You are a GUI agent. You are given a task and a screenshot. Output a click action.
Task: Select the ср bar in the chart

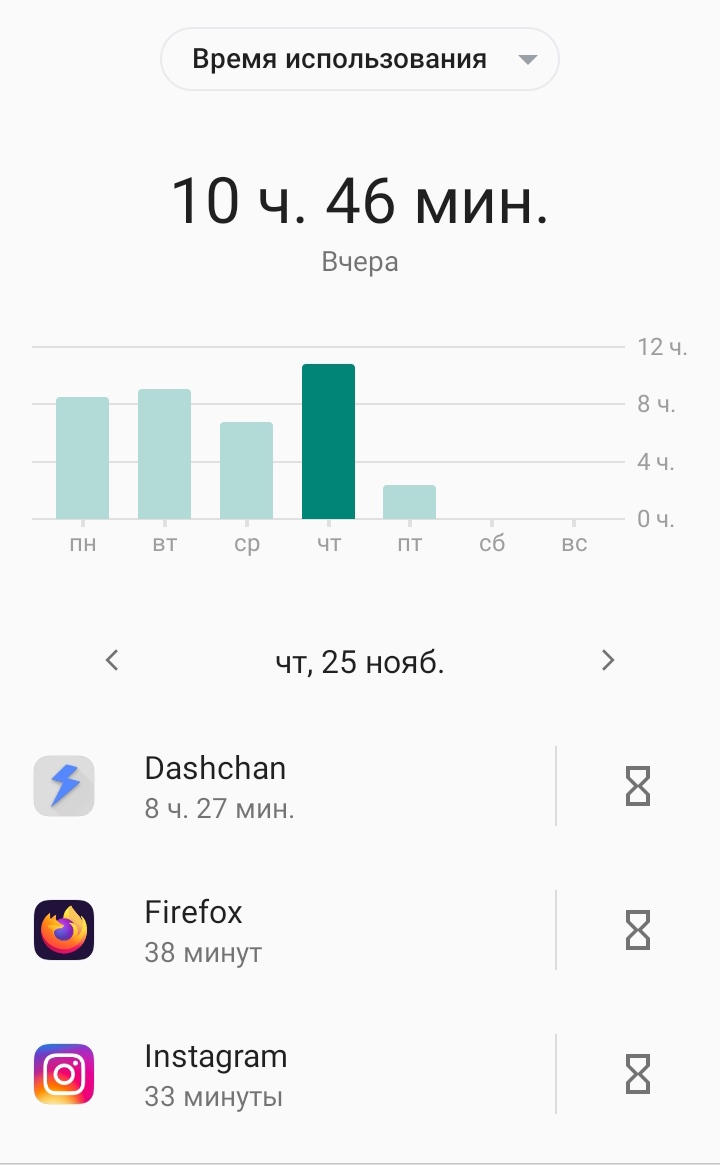pos(246,471)
